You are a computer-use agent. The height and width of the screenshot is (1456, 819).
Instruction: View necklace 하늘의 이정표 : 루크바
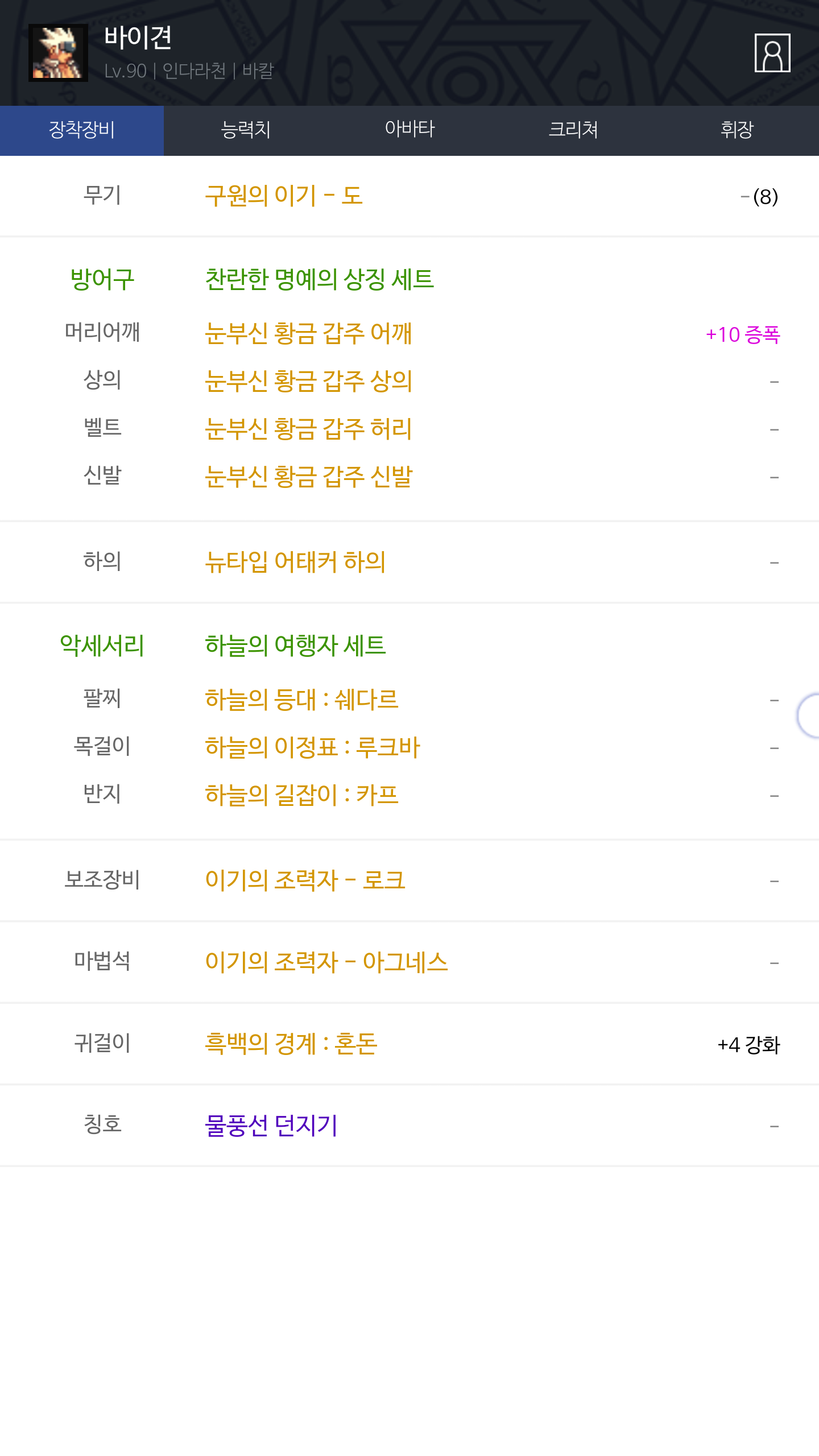[312, 747]
